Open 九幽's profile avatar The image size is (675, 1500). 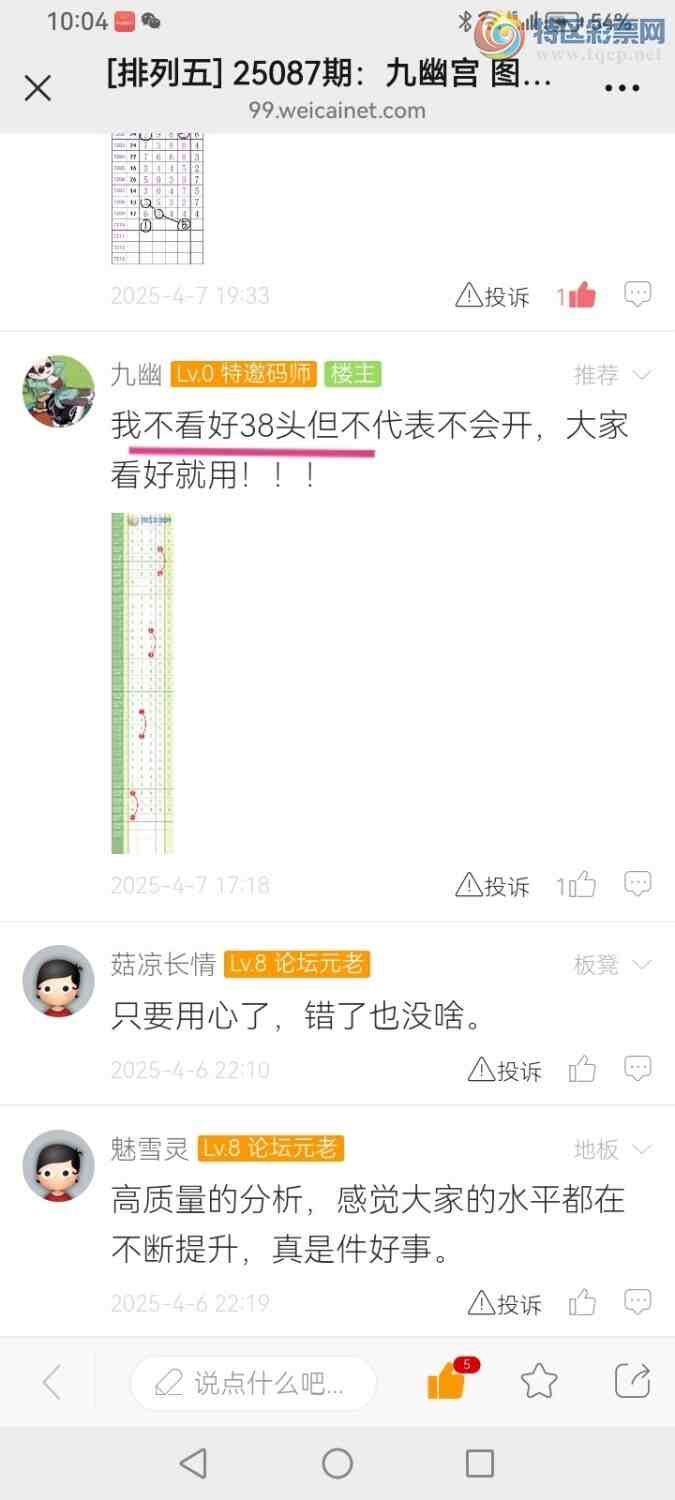click(58, 390)
